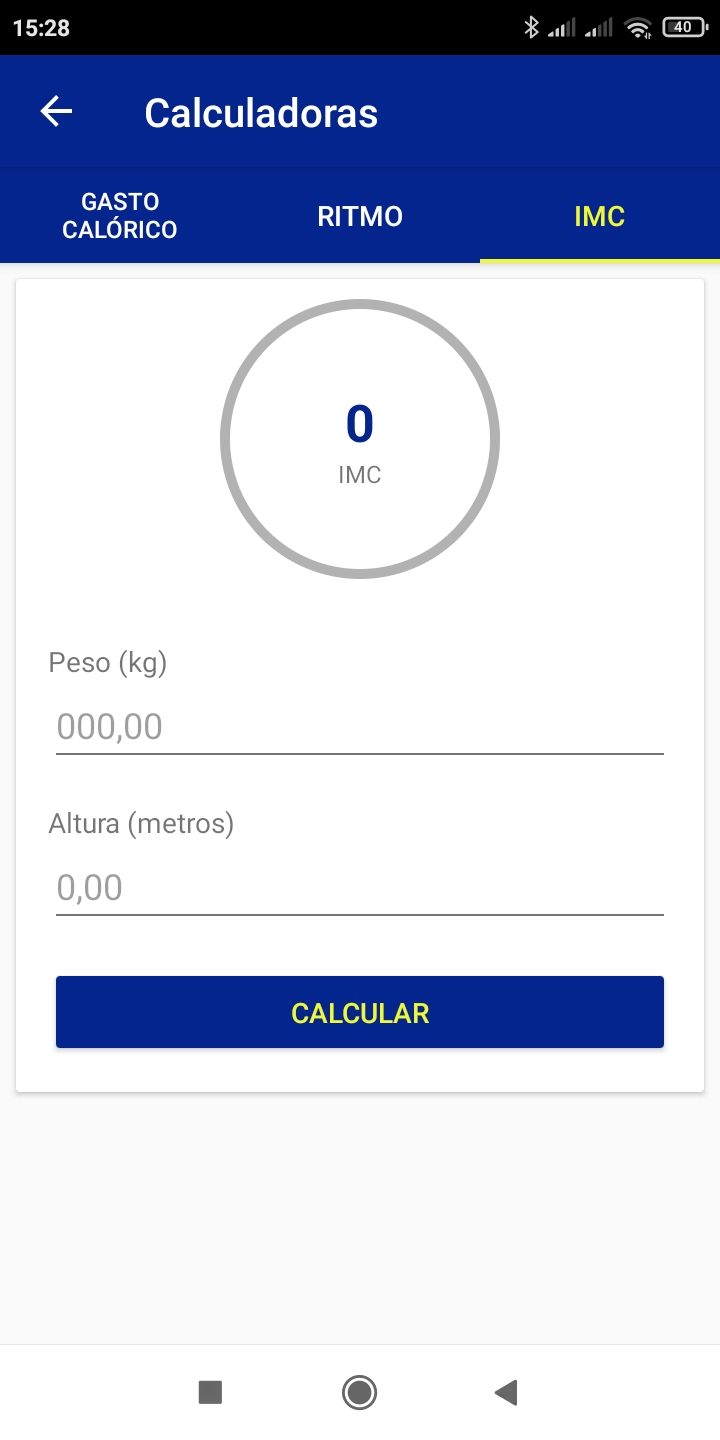Focus the Altura (metros) field
Viewport: 720px width, 1440px height.
[360, 887]
